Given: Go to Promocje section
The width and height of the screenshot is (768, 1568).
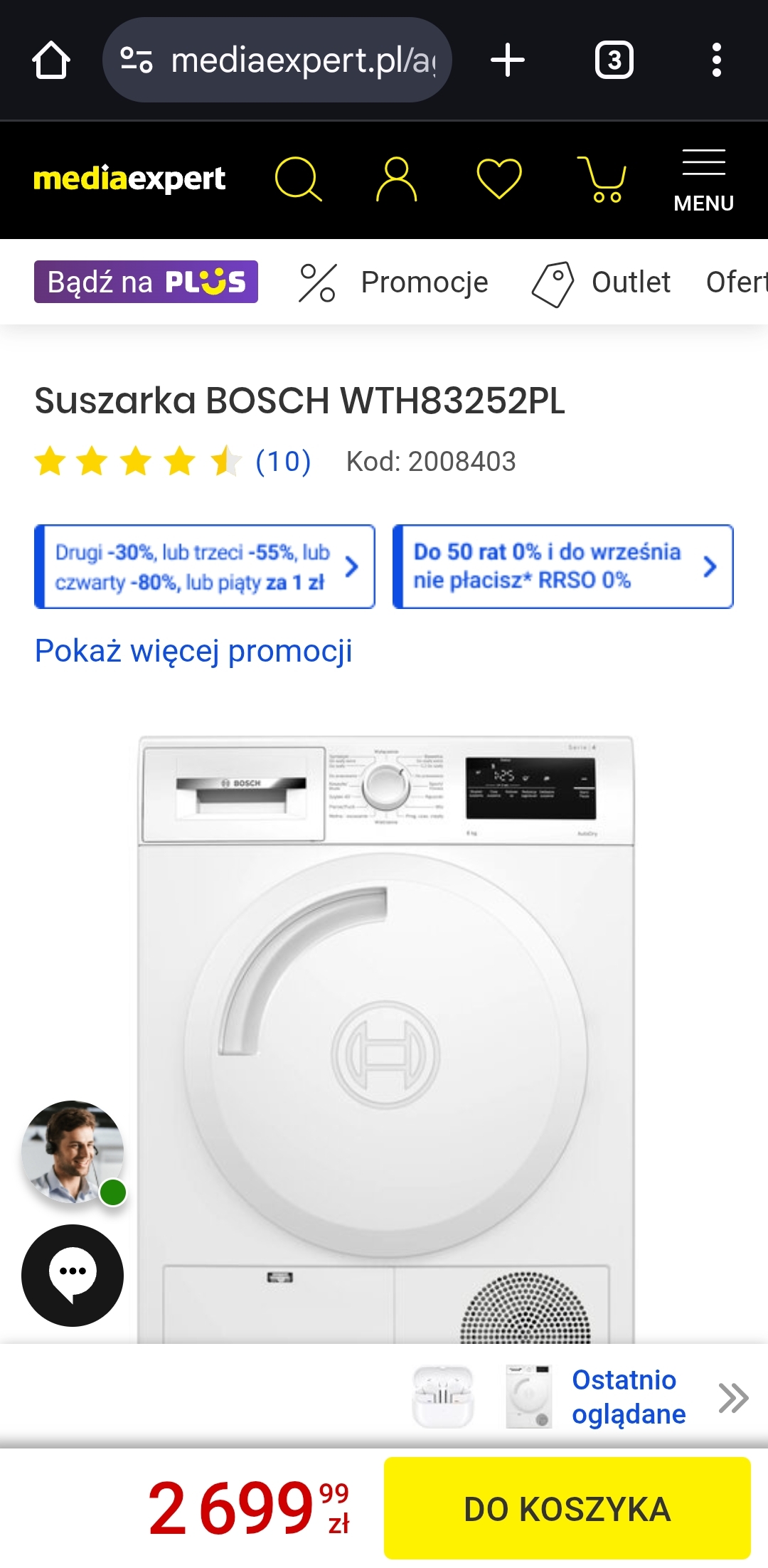Looking at the screenshot, I should [395, 282].
